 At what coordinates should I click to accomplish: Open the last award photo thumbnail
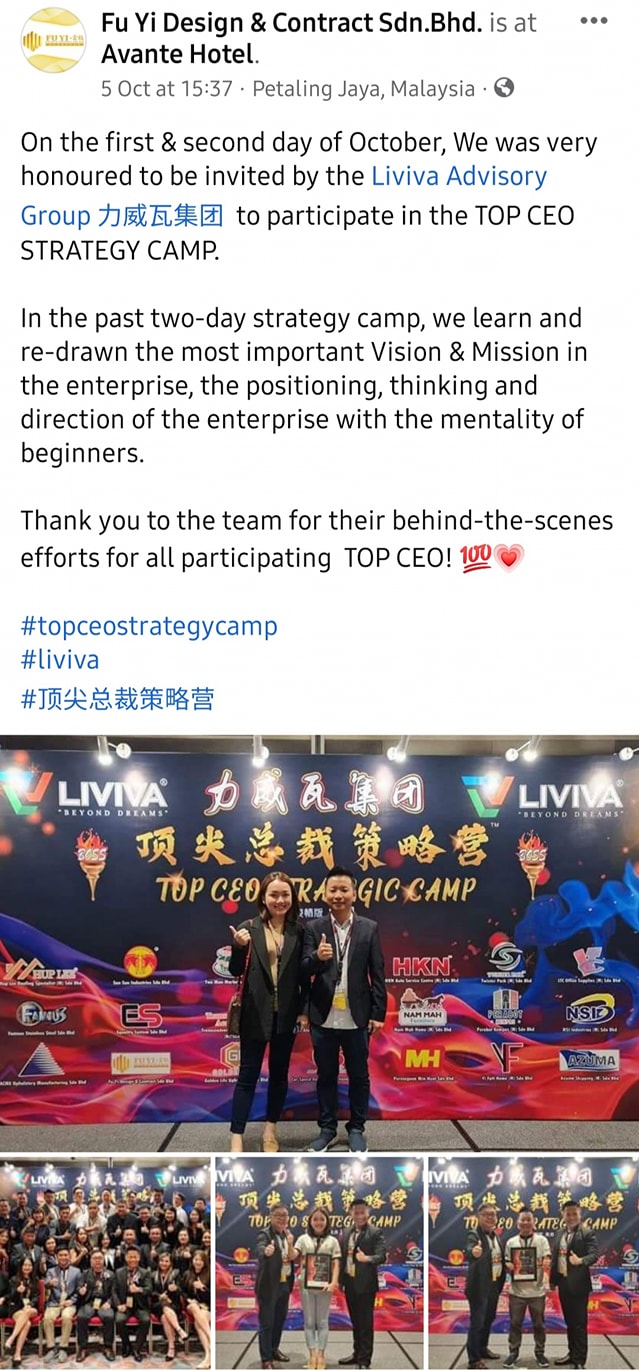533,1262
